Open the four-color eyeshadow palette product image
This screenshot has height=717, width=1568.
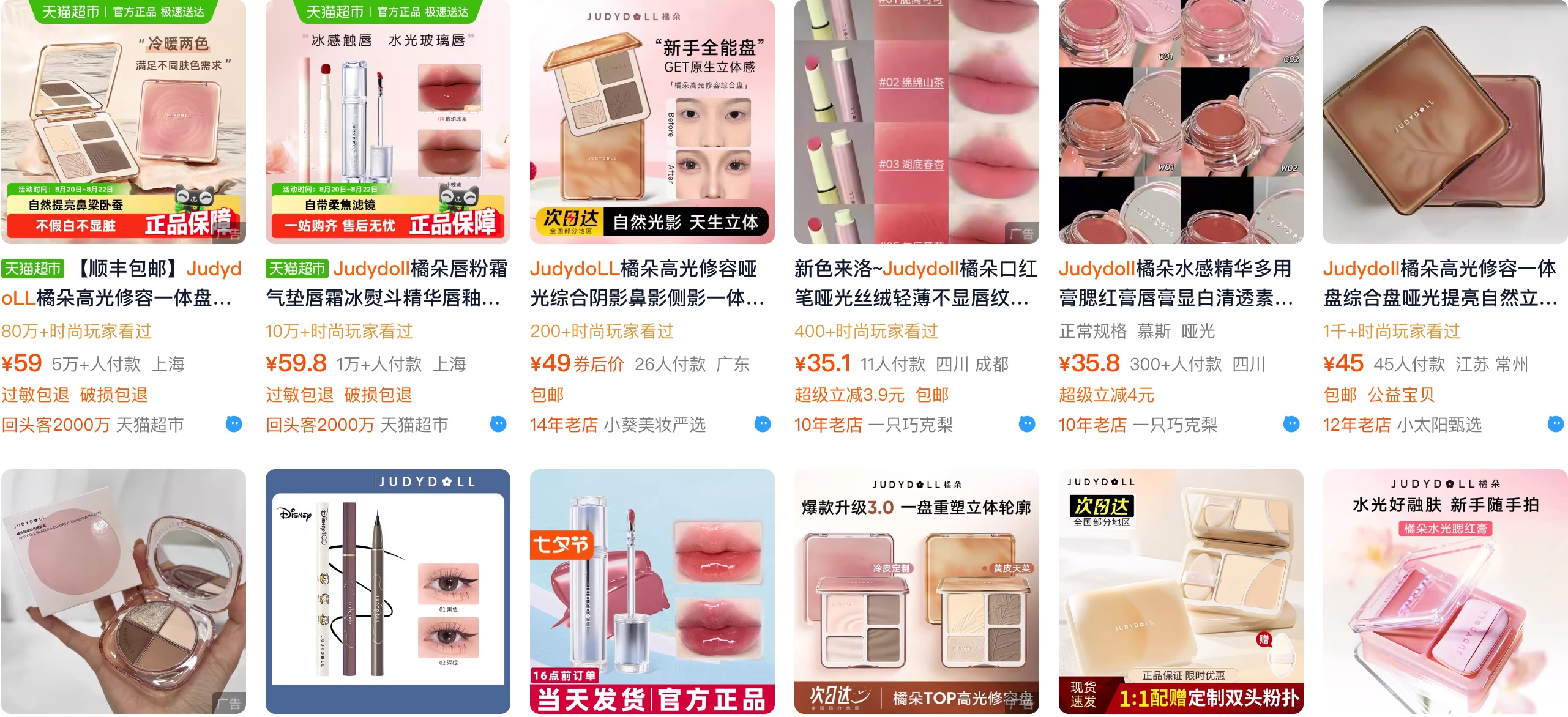click(123, 591)
